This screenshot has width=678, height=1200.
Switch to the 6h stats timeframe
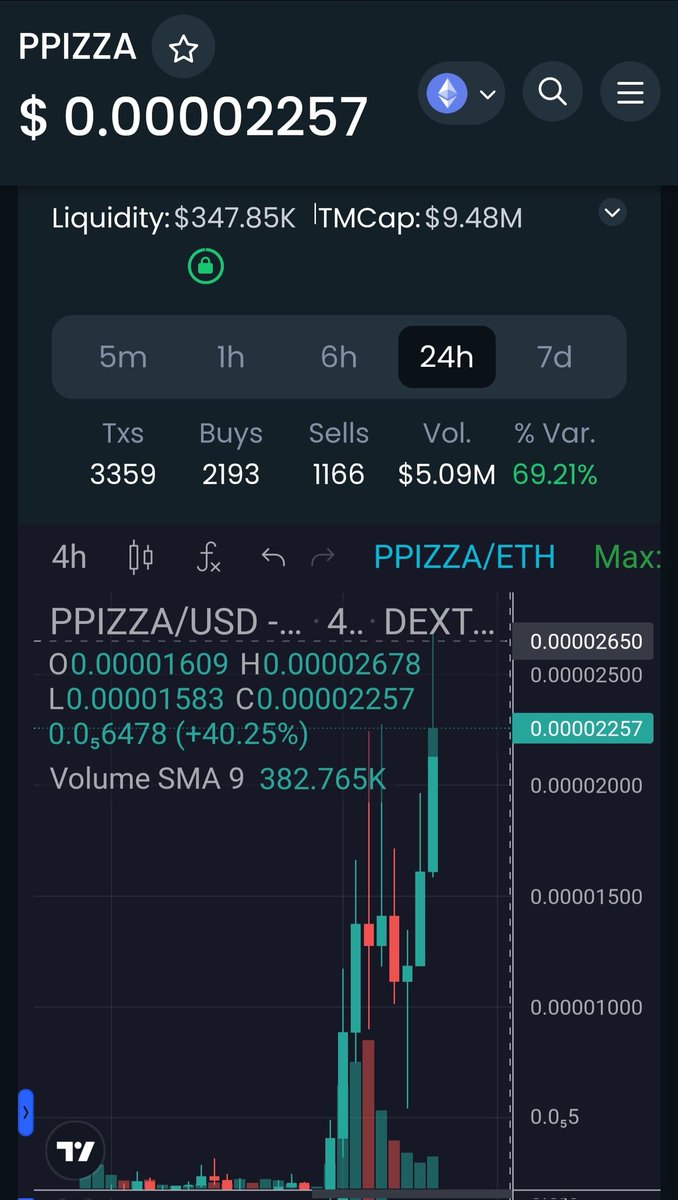pyautogui.click(x=339, y=357)
